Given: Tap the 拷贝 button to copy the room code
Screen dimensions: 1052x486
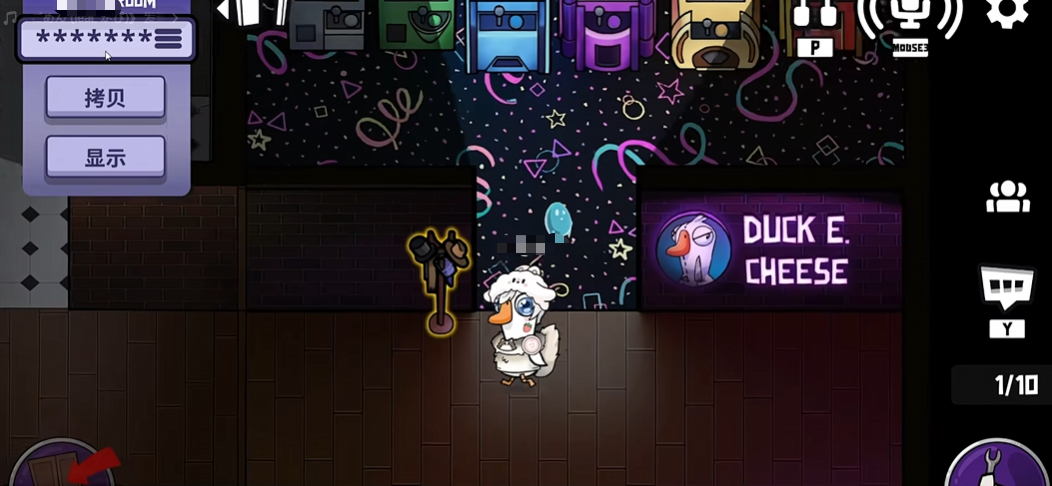Looking at the screenshot, I should (x=105, y=98).
